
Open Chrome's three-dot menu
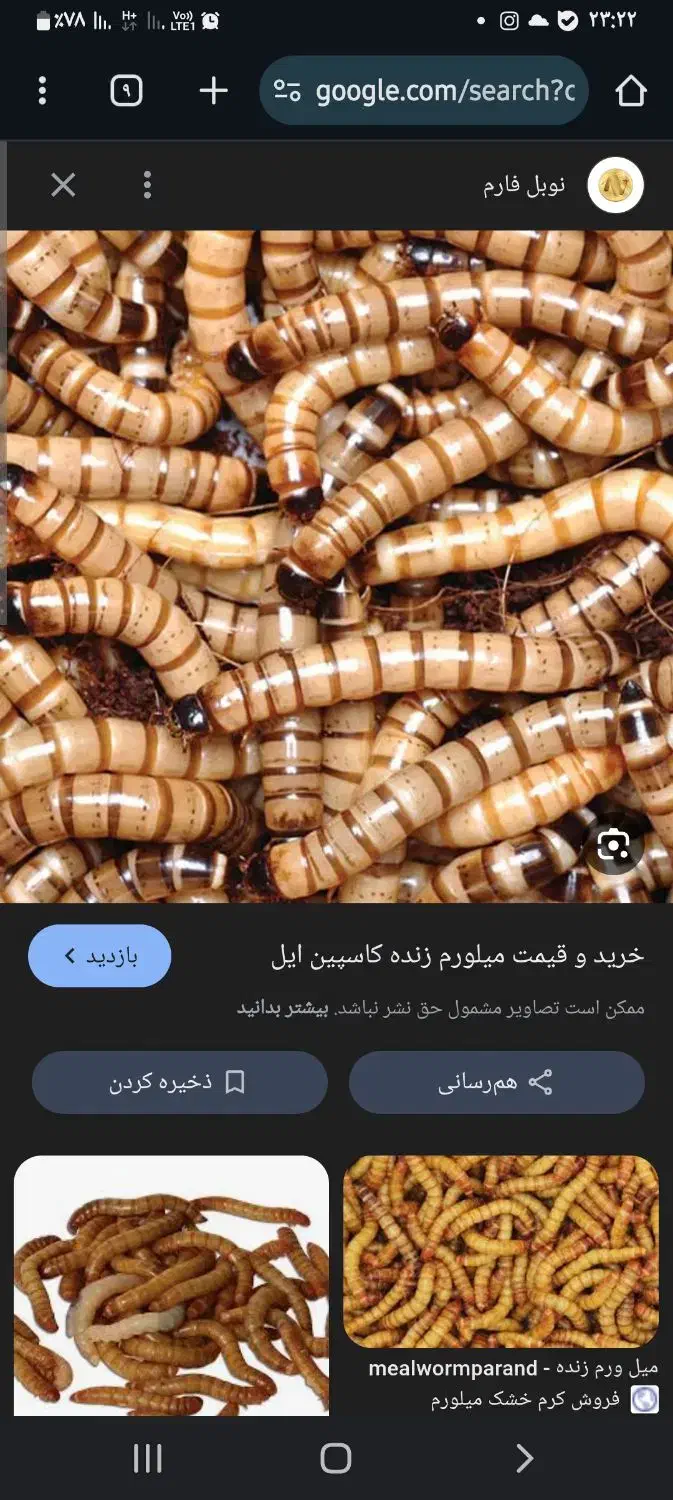click(x=42, y=91)
